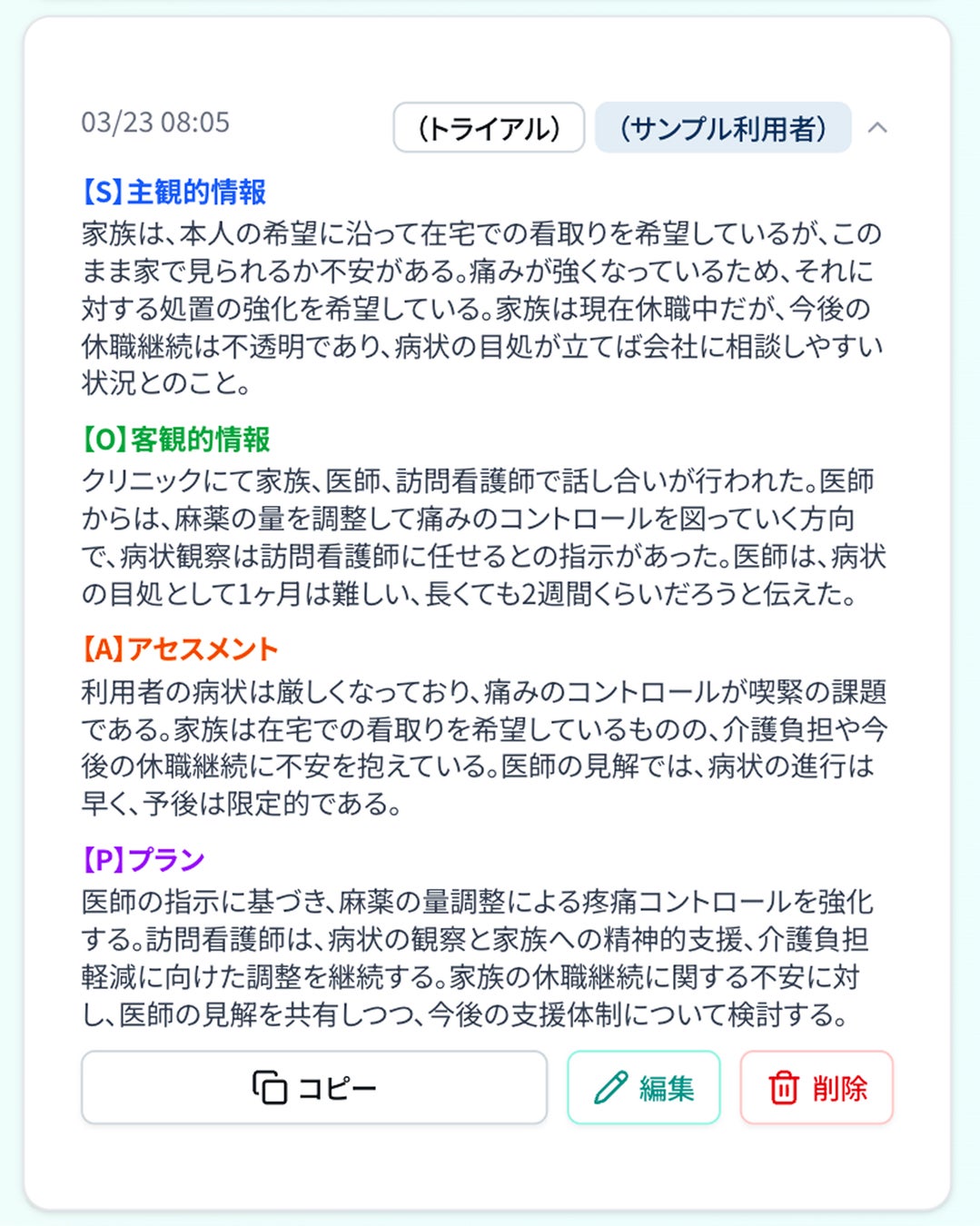Delete this record with 削除

817,1087
